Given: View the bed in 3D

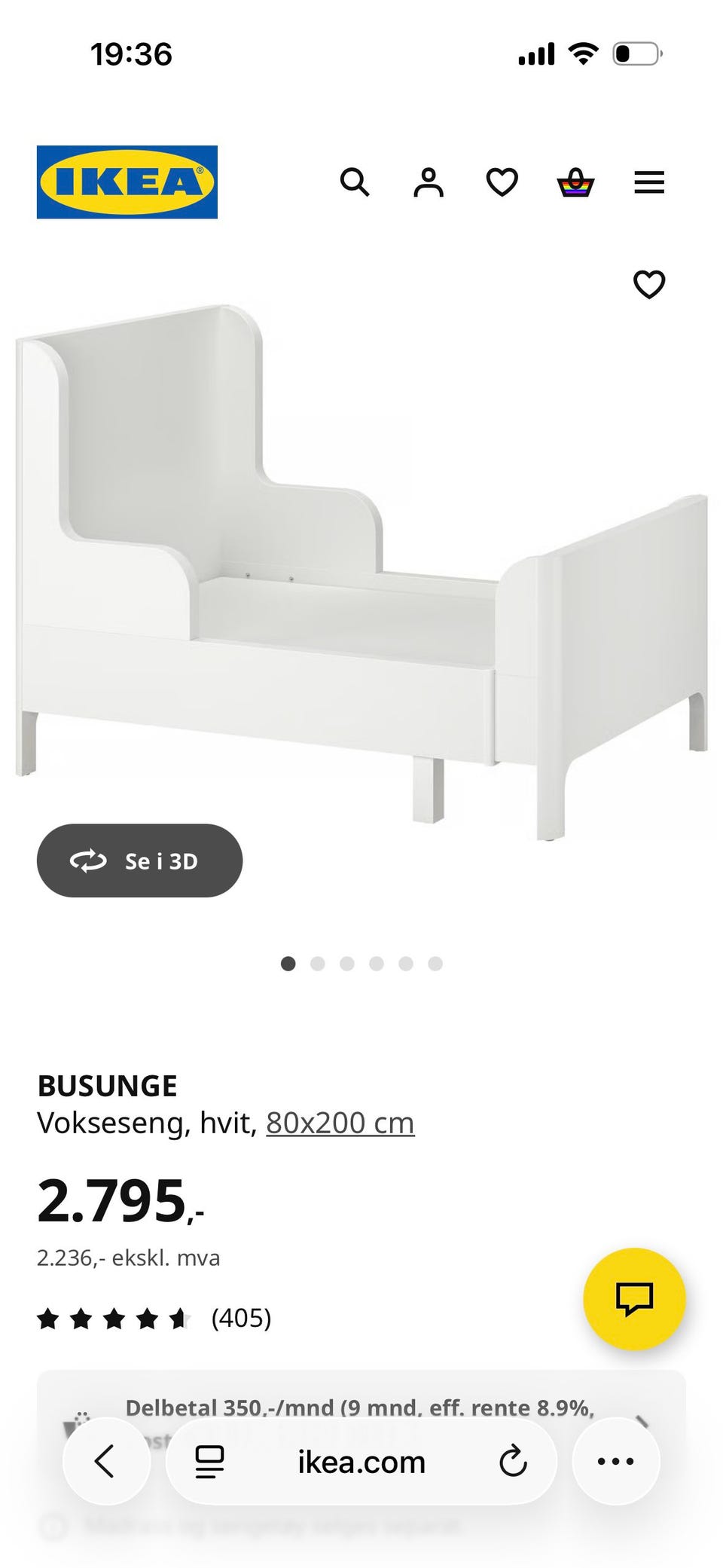Looking at the screenshot, I should [139, 860].
